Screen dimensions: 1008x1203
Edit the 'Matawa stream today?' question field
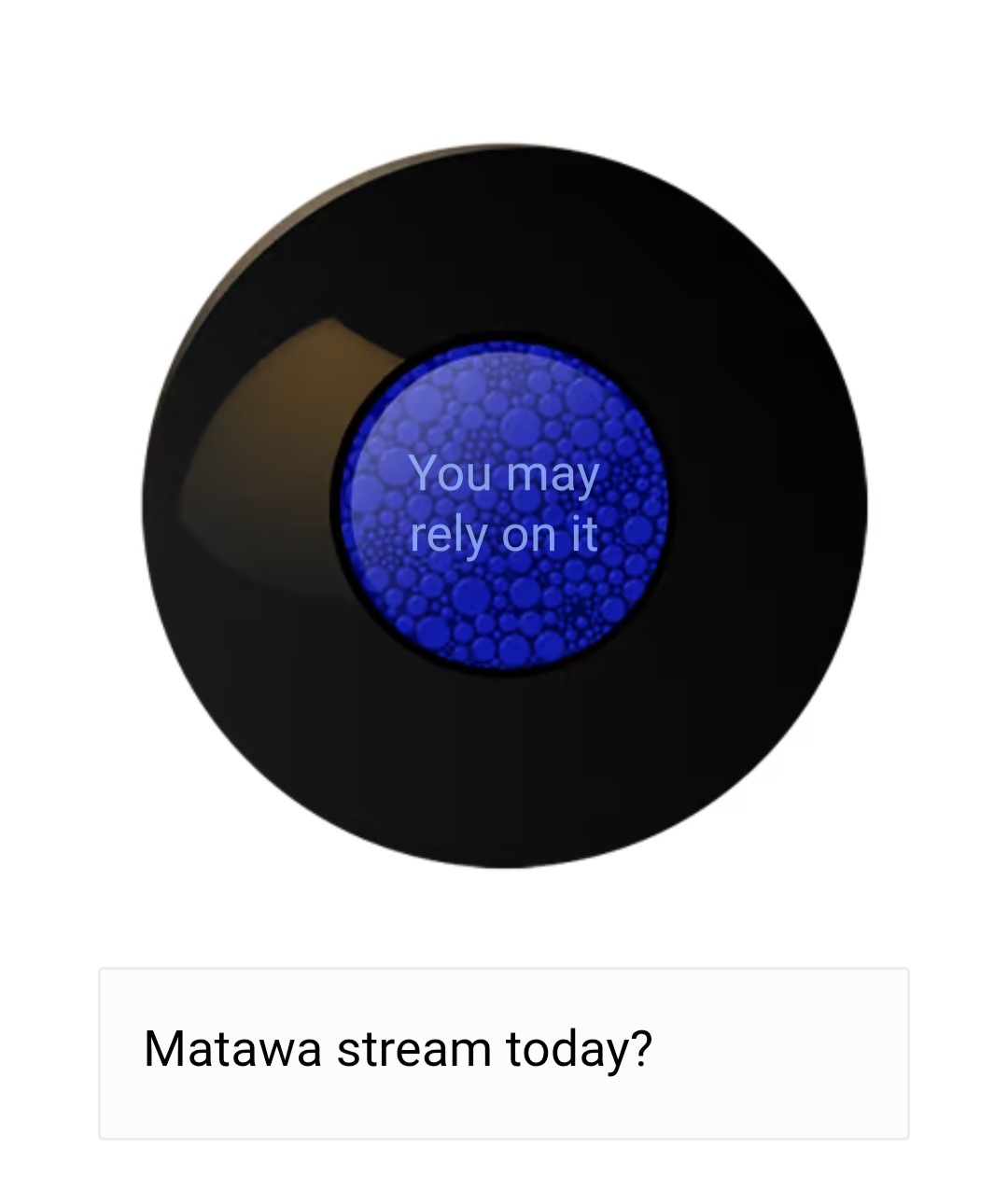(504, 1052)
